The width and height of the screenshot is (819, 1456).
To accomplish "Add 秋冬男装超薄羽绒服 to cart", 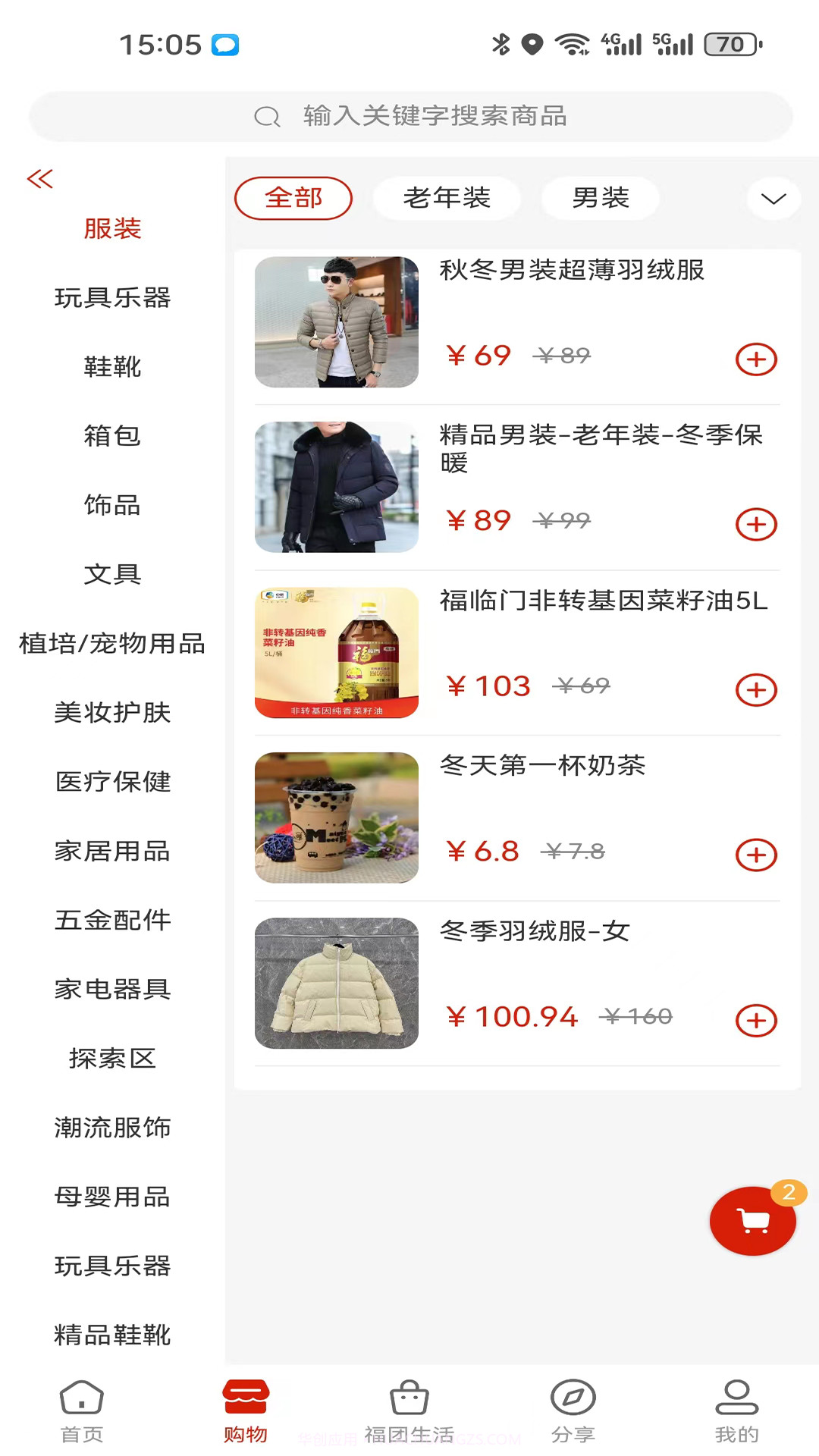I will (x=755, y=359).
